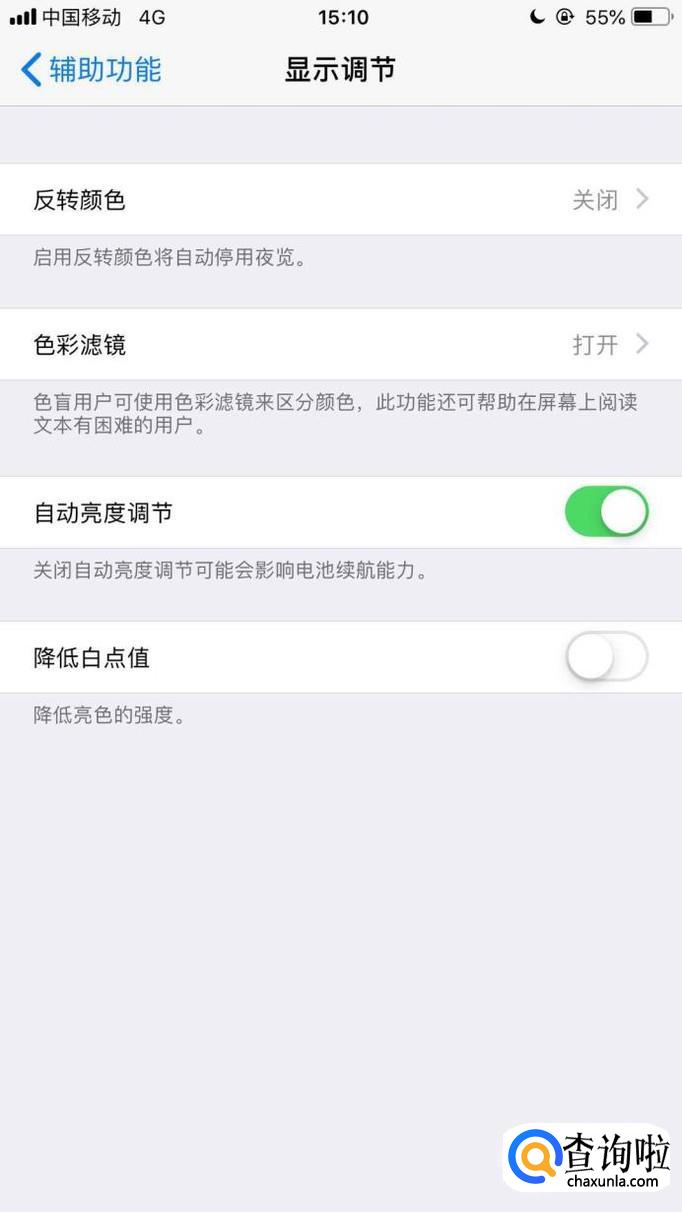The height and width of the screenshot is (1212, 682).
Task: Turn off 自动亮度调节
Action: tap(606, 512)
